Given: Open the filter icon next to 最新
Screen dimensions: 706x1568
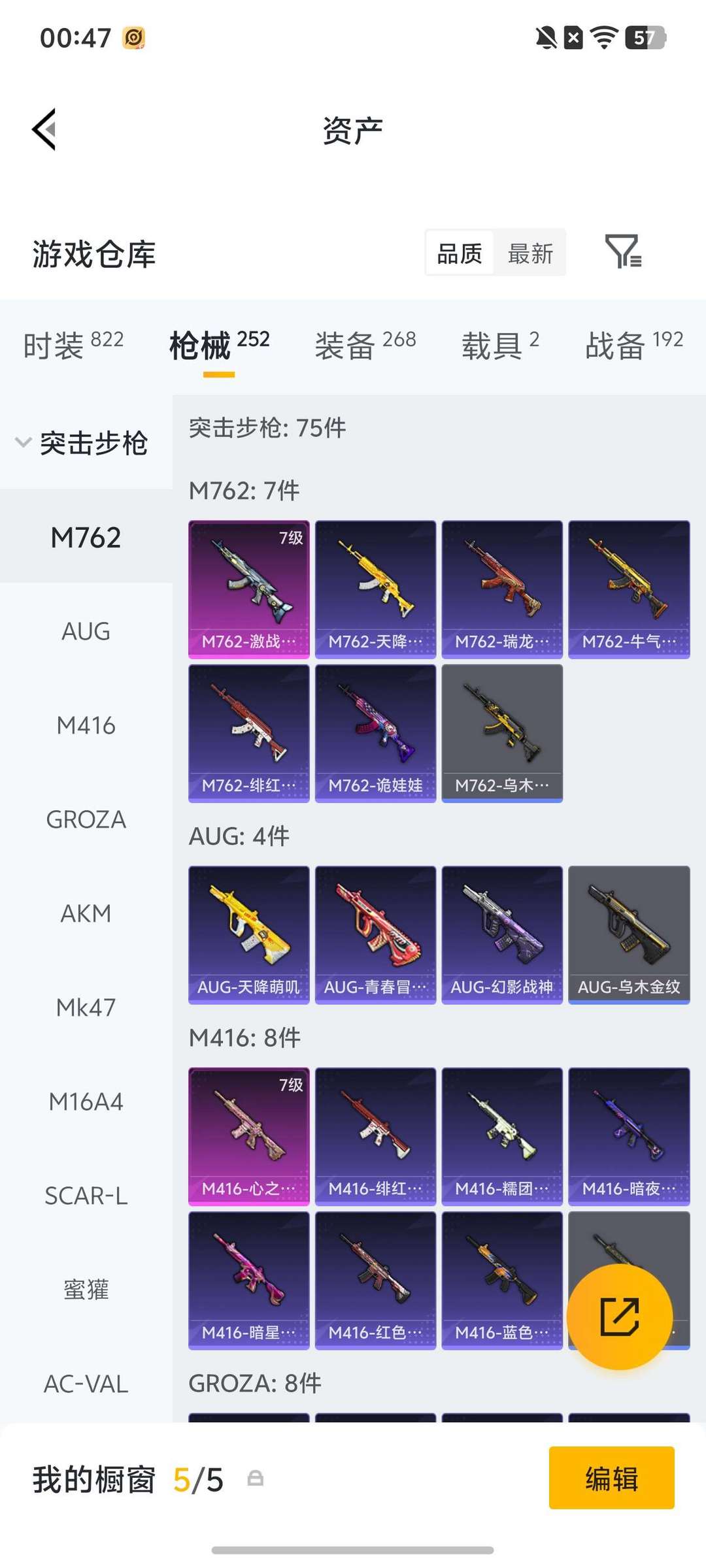Looking at the screenshot, I should pos(622,252).
